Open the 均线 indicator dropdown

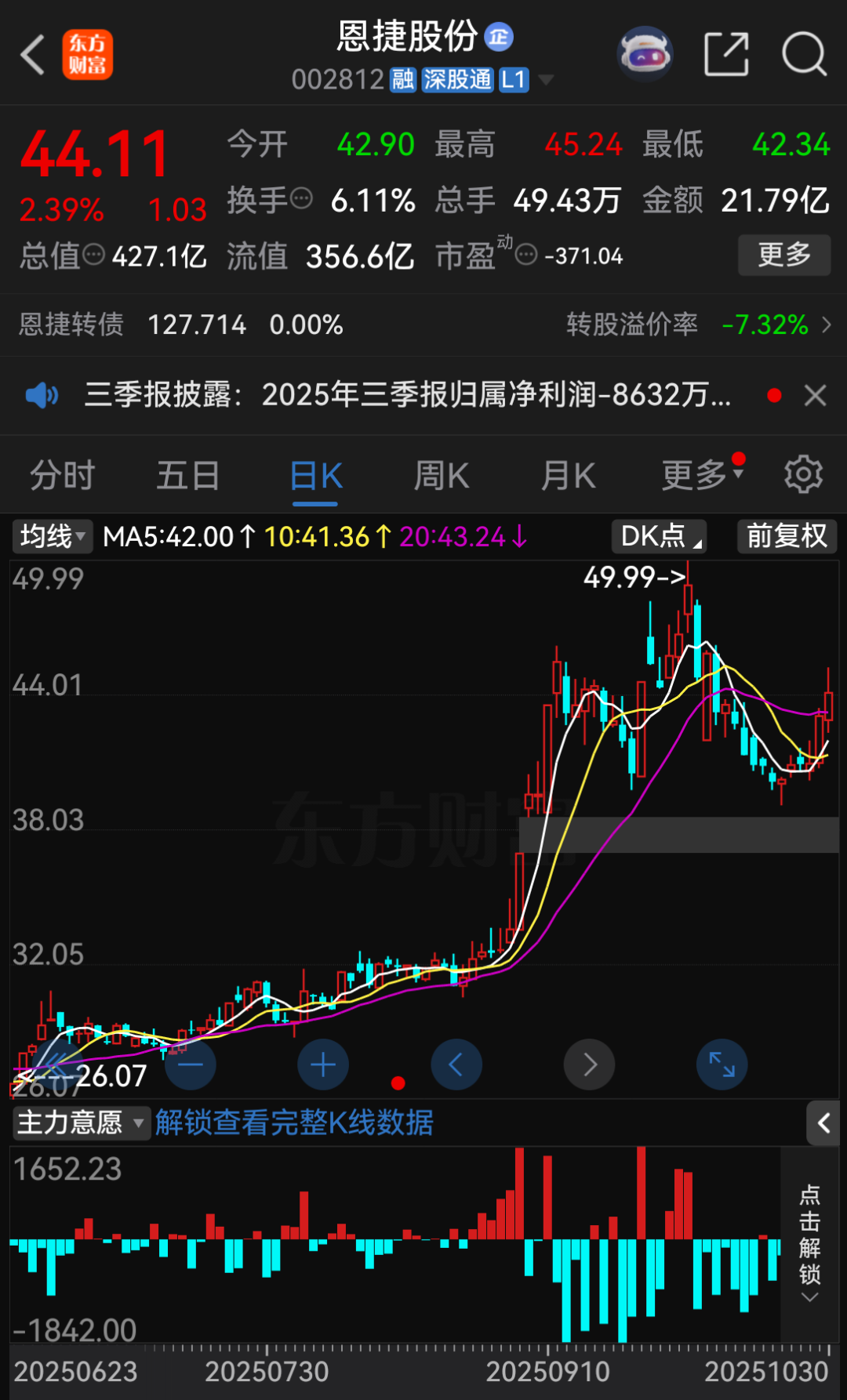[x=52, y=535]
